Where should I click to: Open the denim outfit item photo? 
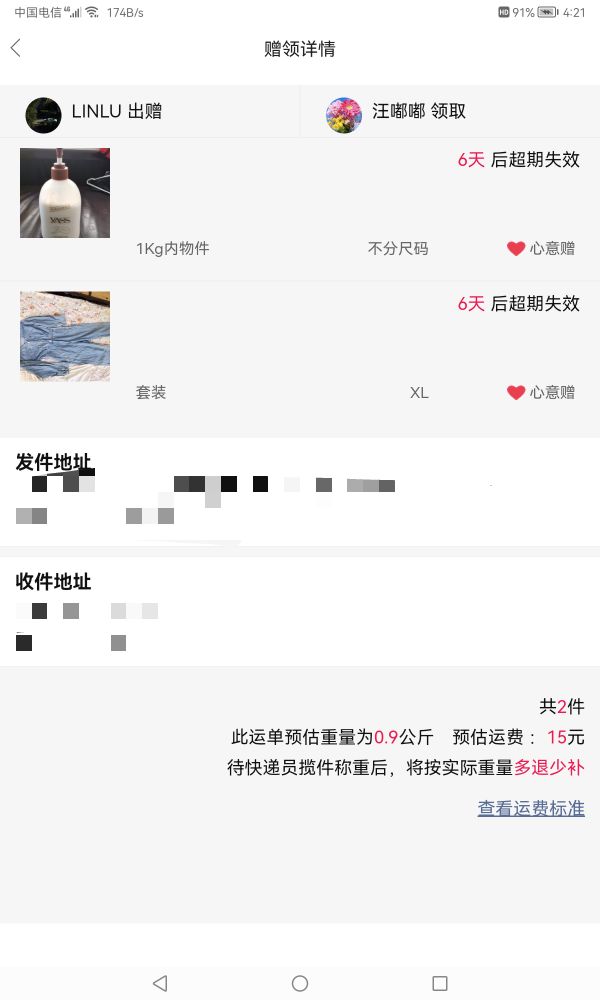[x=65, y=336]
